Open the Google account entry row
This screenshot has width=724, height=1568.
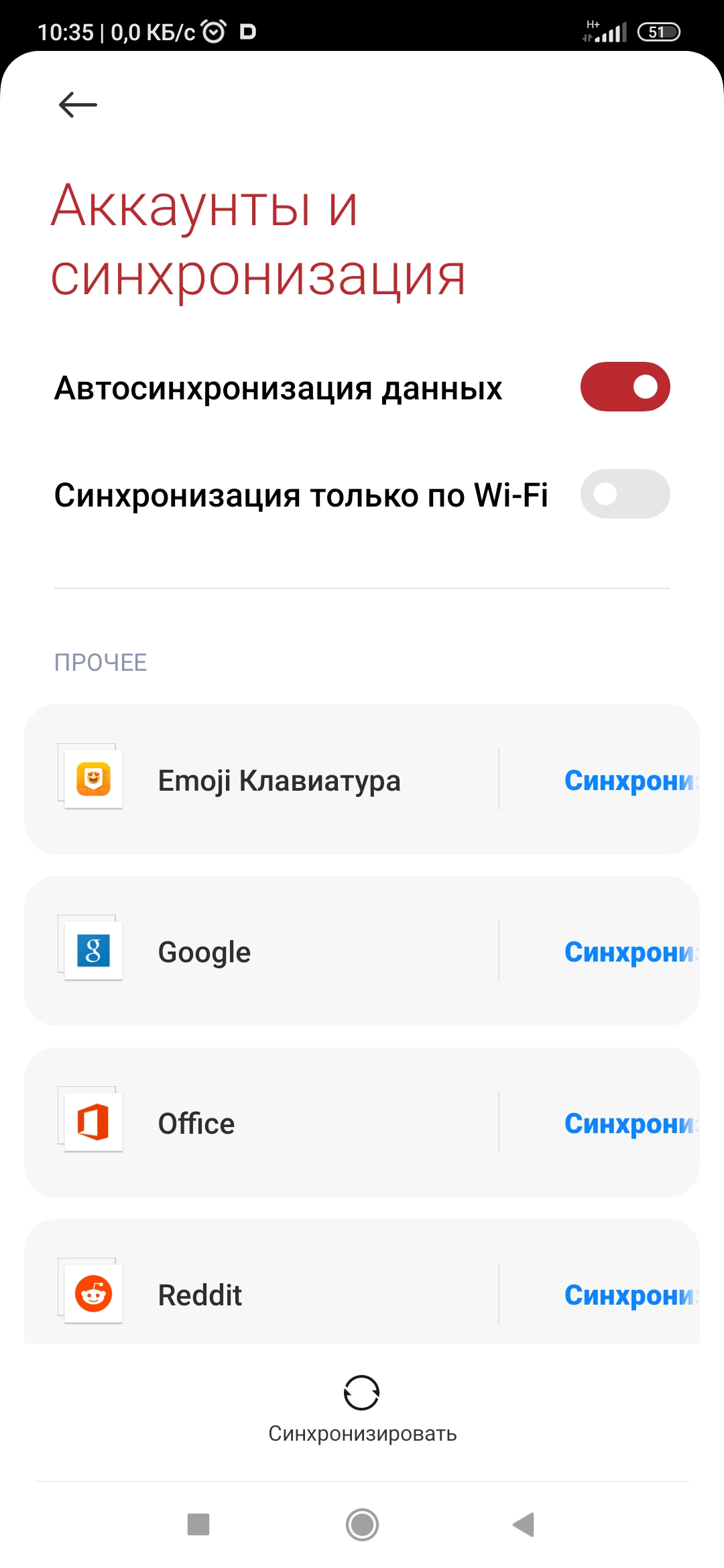click(268, 951)
